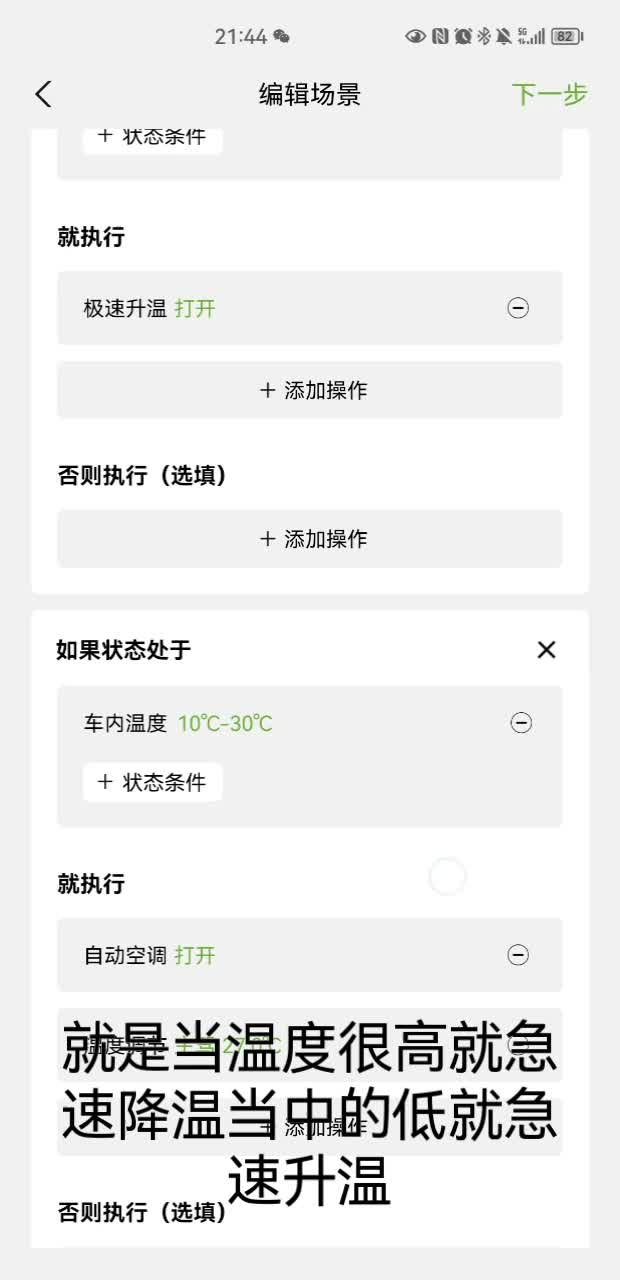Add action under first 否则执行
The height and width of the screenshot is (1280, 620).
(310, 539)
